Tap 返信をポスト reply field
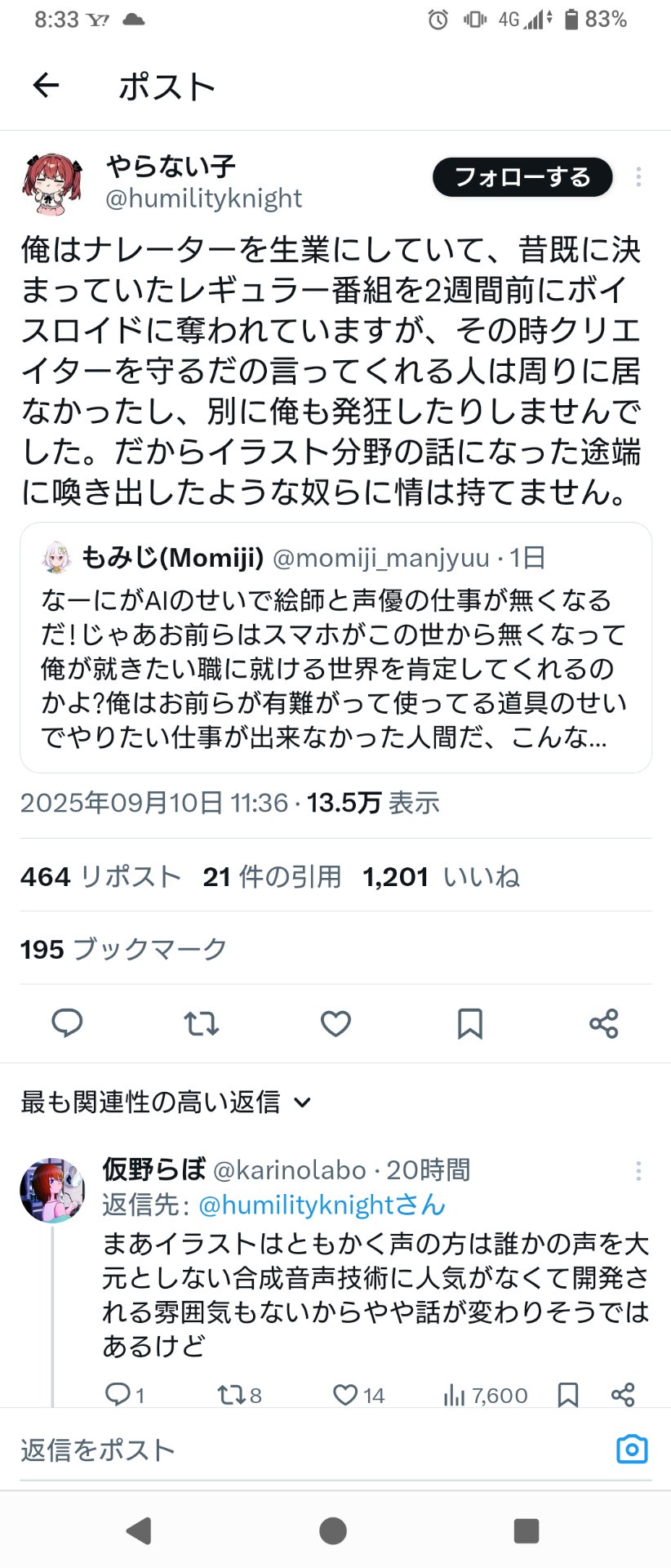The height and width of the screenshot is (1568, 671). 310,1450
